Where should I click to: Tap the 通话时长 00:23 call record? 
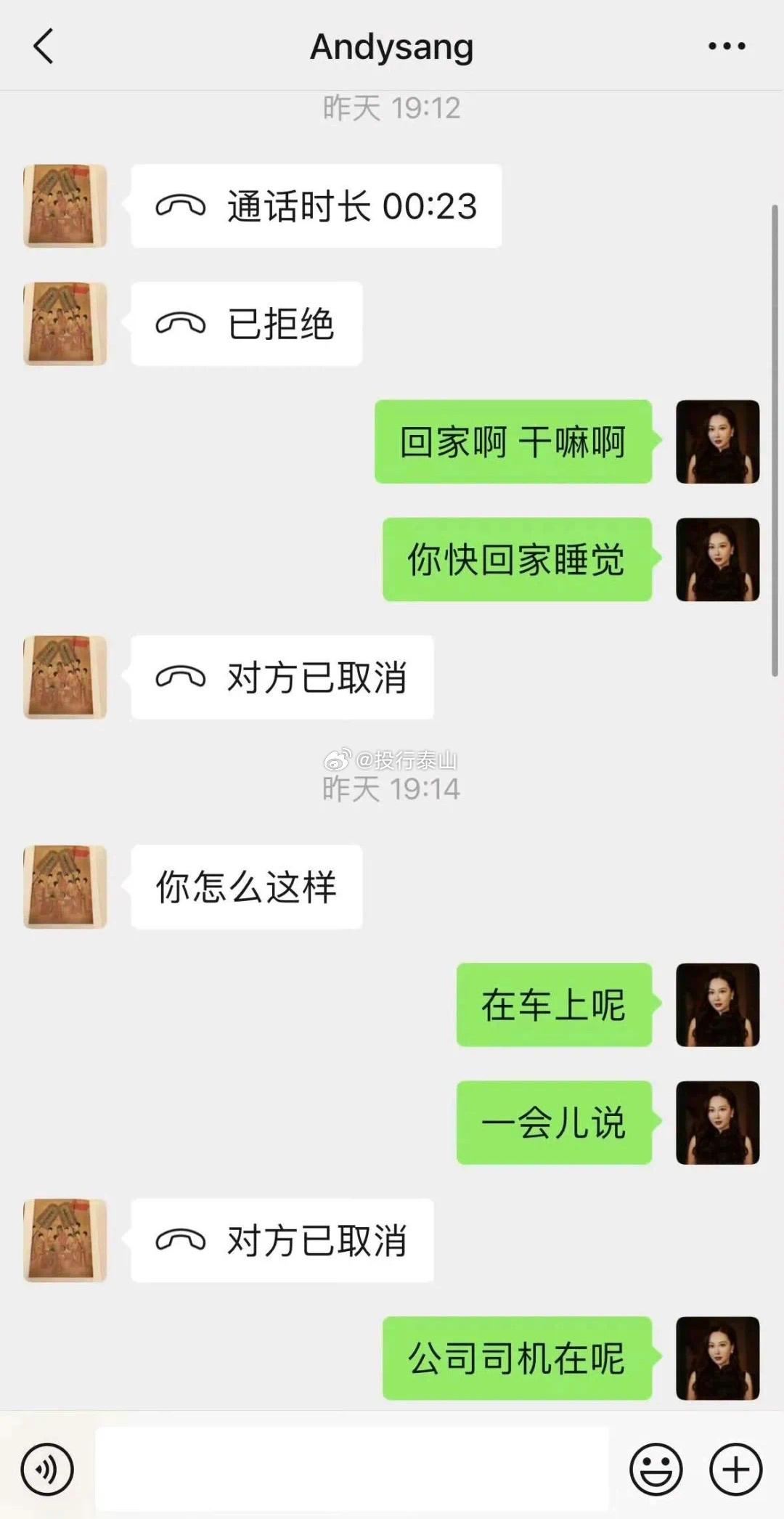(x=316, y=206)
